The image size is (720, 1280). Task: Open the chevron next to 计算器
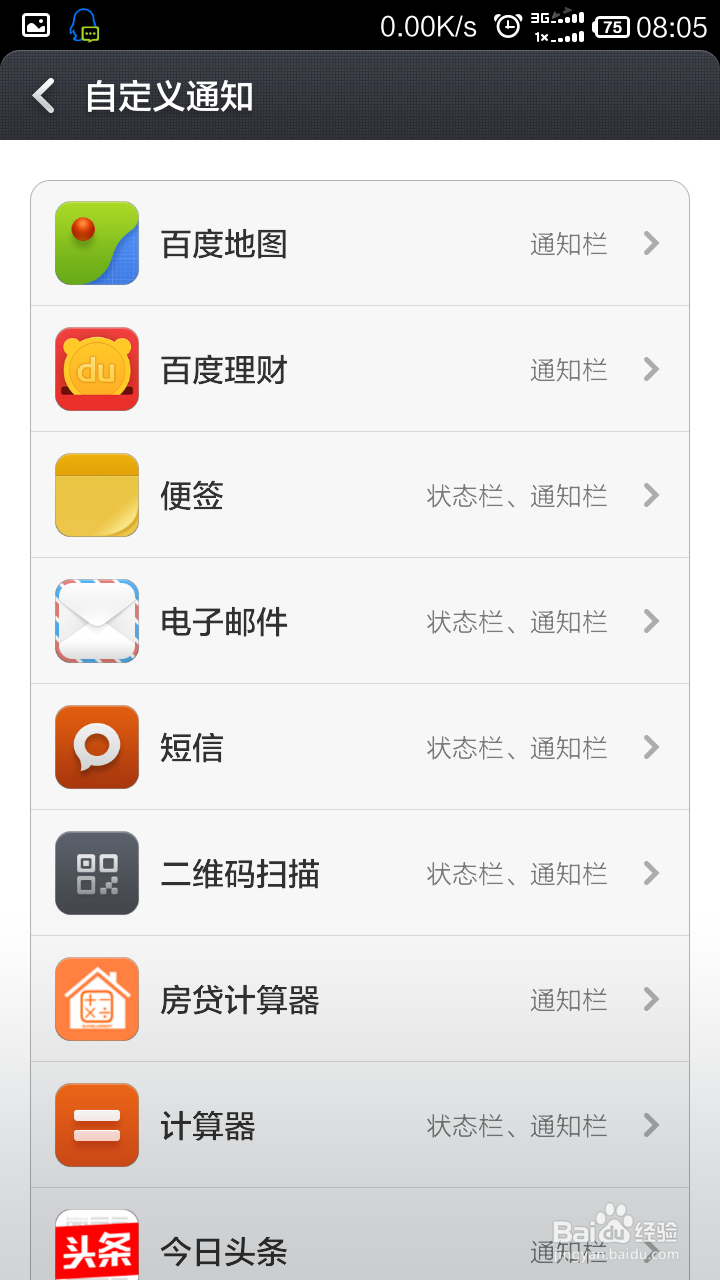tap(651, 1125)
